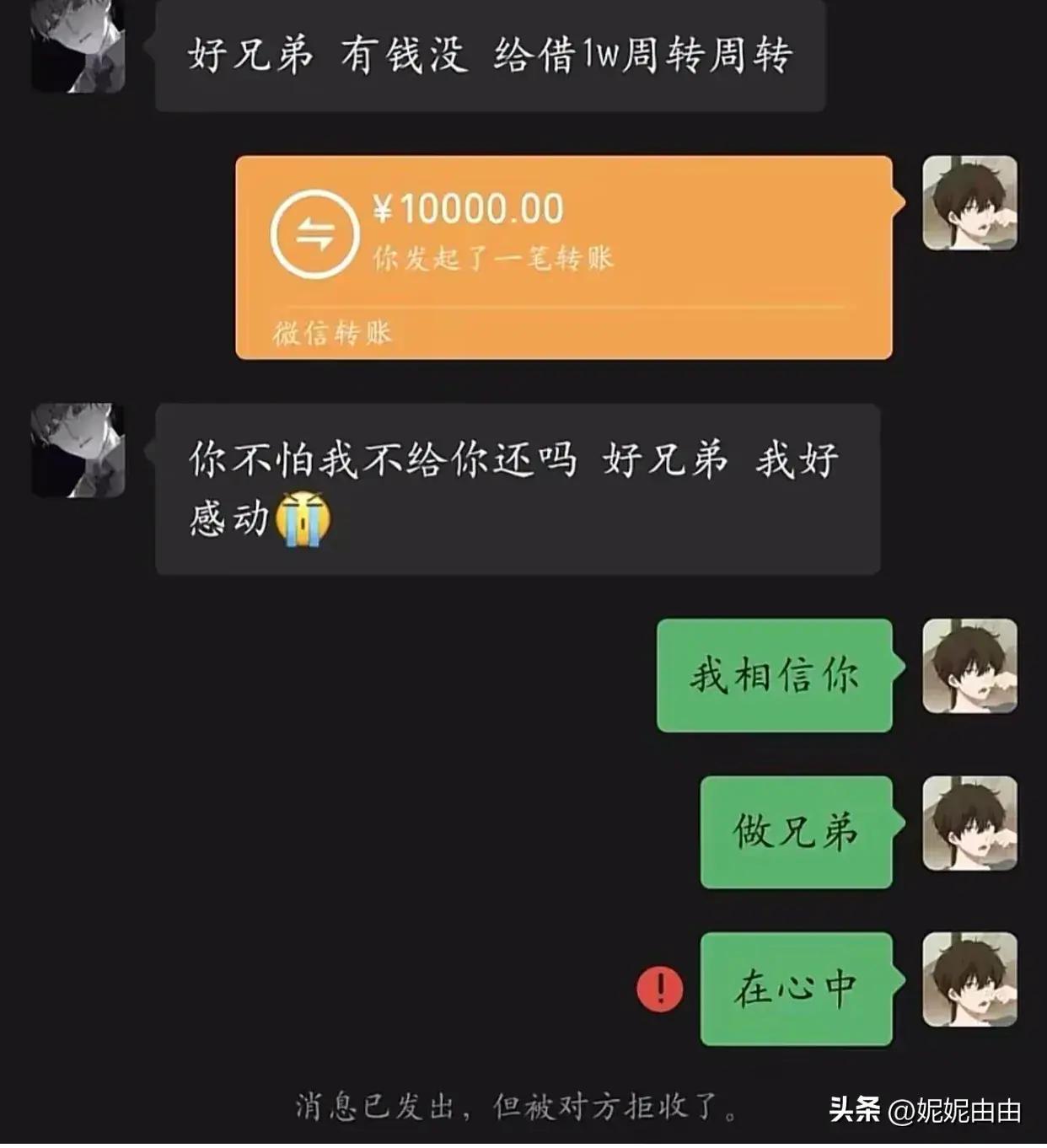Image resolution: width=1047 pixels, height=1148 pixels.
Task: View friend's avatar beside 你不怕我不给你还吗 message
Action: point(78,450)
